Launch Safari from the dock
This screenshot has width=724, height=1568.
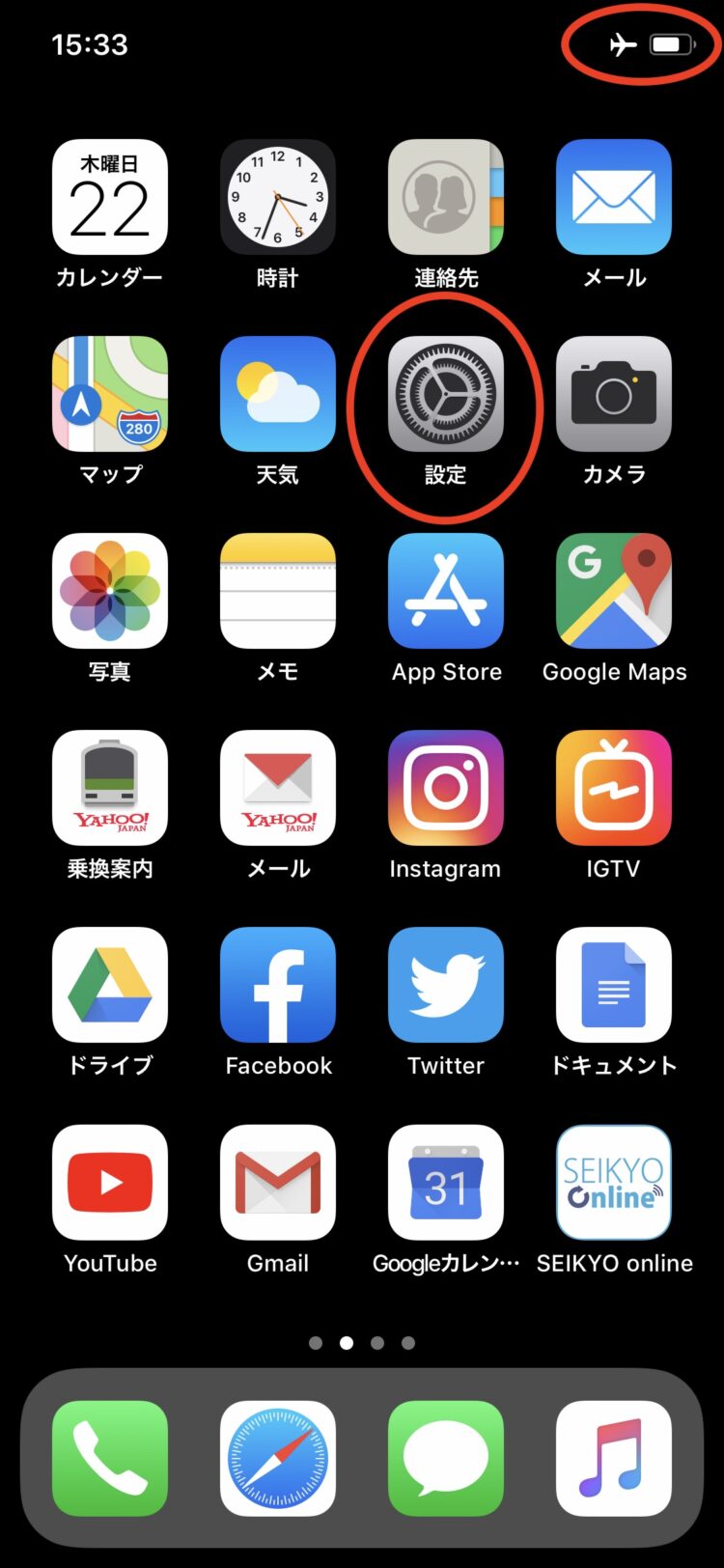pos(278,1458)
